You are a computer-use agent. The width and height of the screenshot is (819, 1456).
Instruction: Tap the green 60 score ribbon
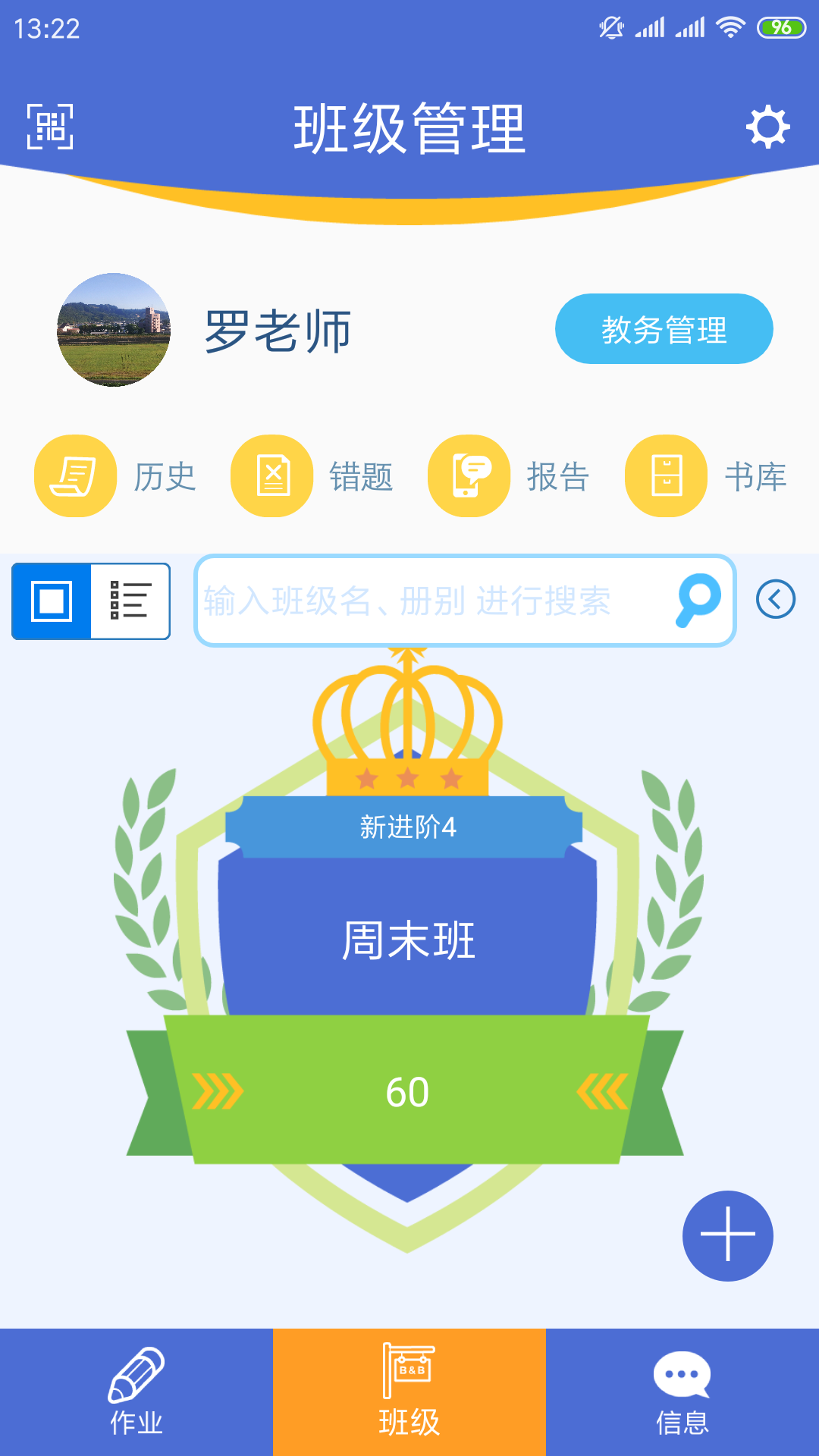[x=408, y=1092]
